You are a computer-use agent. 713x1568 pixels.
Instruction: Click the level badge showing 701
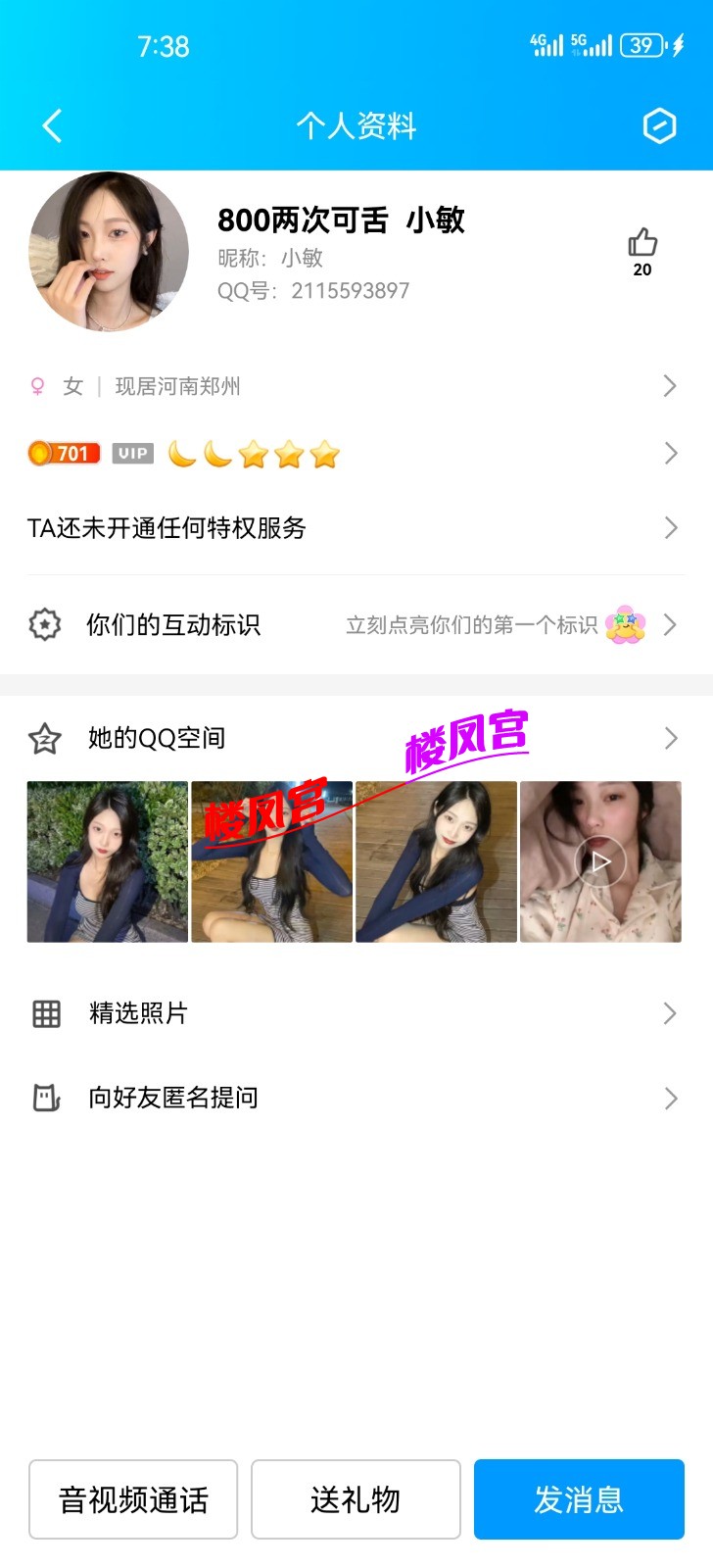[x=63, y=453]
